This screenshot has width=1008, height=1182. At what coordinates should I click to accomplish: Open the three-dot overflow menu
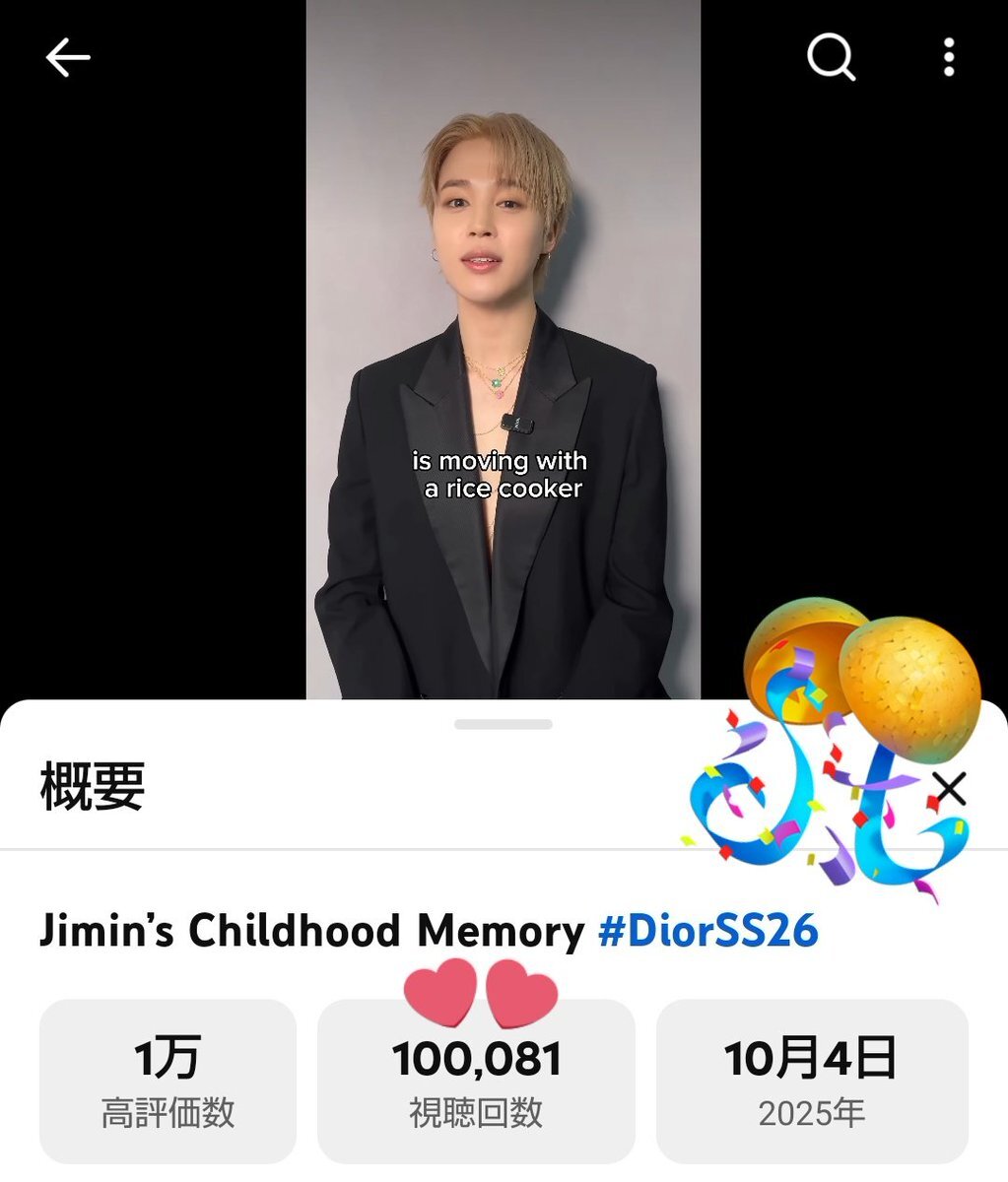coord(949,58)
